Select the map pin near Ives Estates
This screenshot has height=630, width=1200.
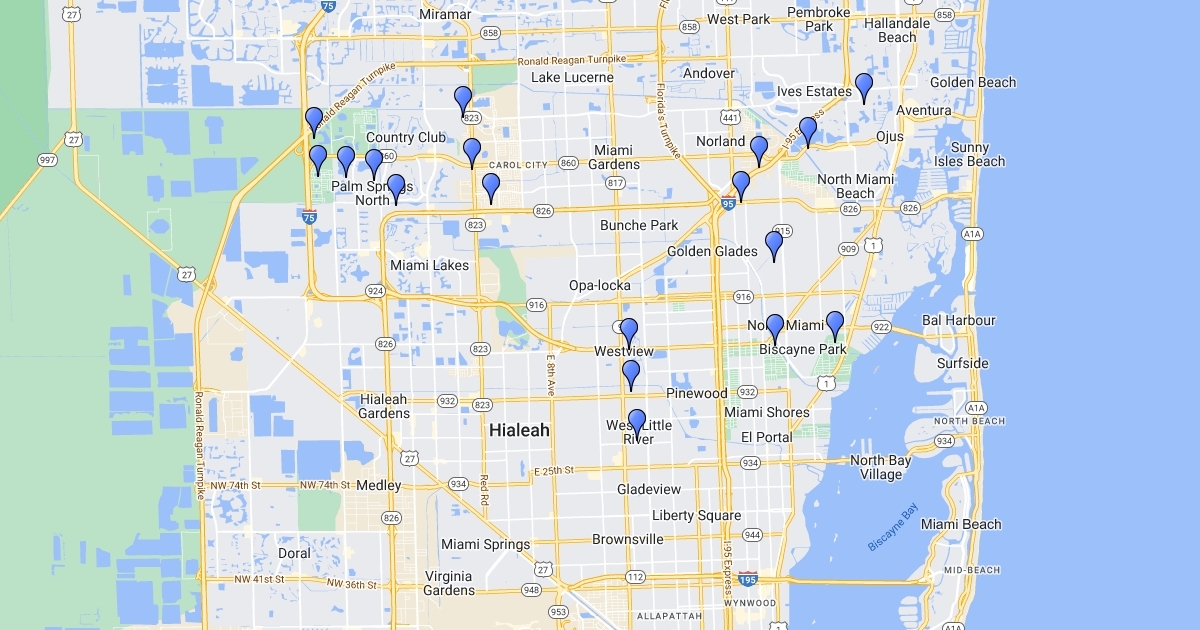[864, 86]
